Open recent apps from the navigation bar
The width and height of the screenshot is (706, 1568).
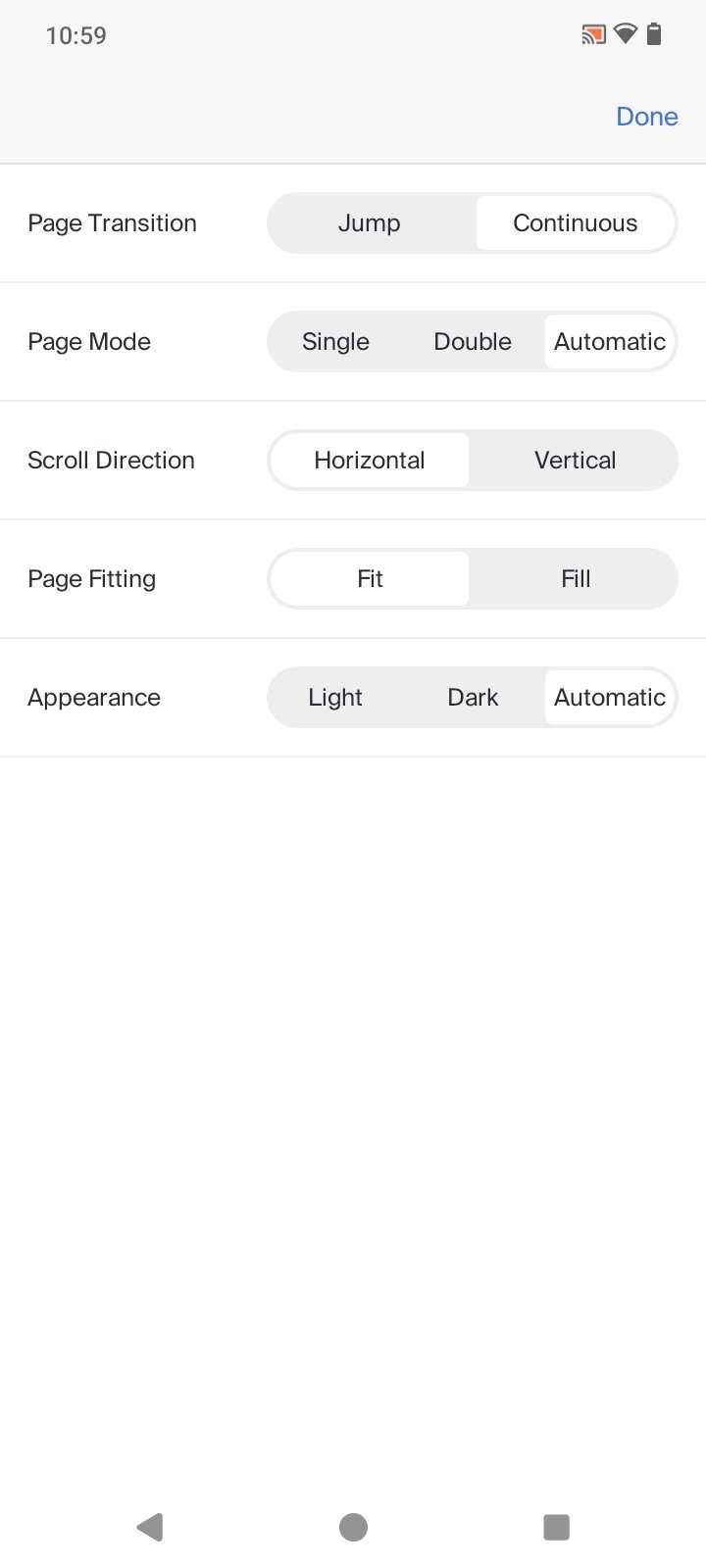click(x=556, y=1527)
